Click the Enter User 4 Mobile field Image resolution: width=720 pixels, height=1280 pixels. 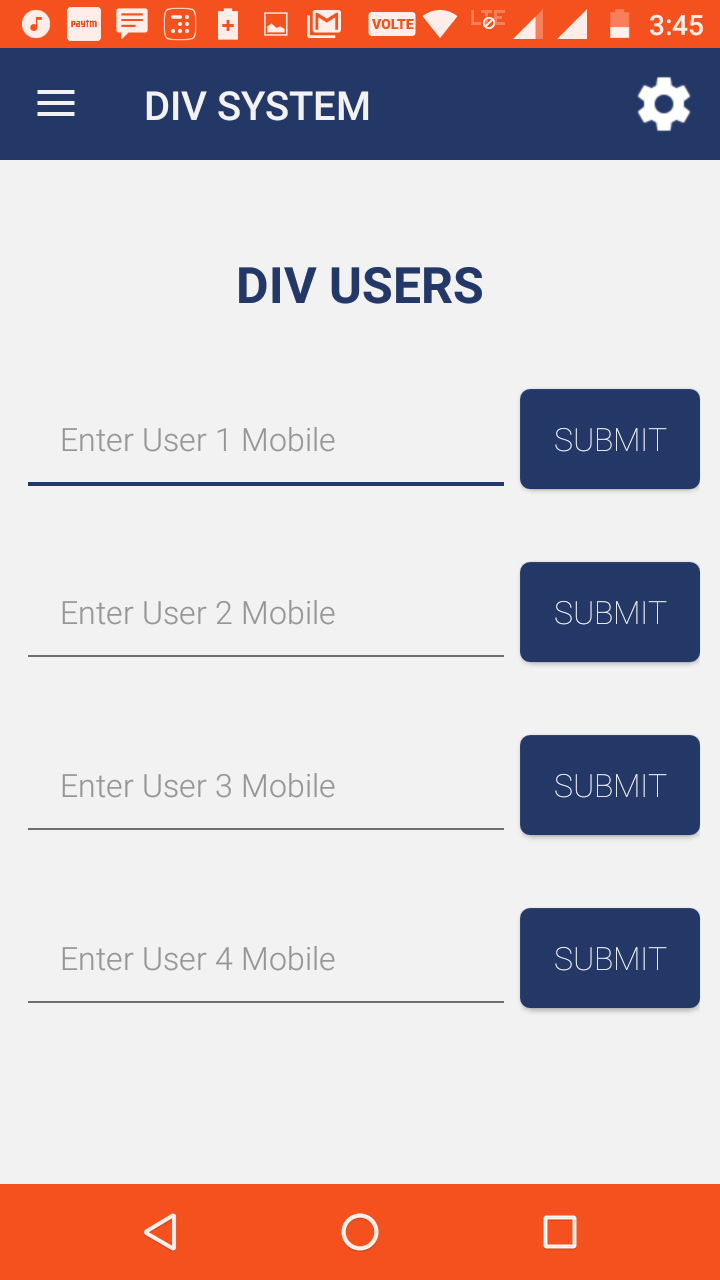(265, 958)
